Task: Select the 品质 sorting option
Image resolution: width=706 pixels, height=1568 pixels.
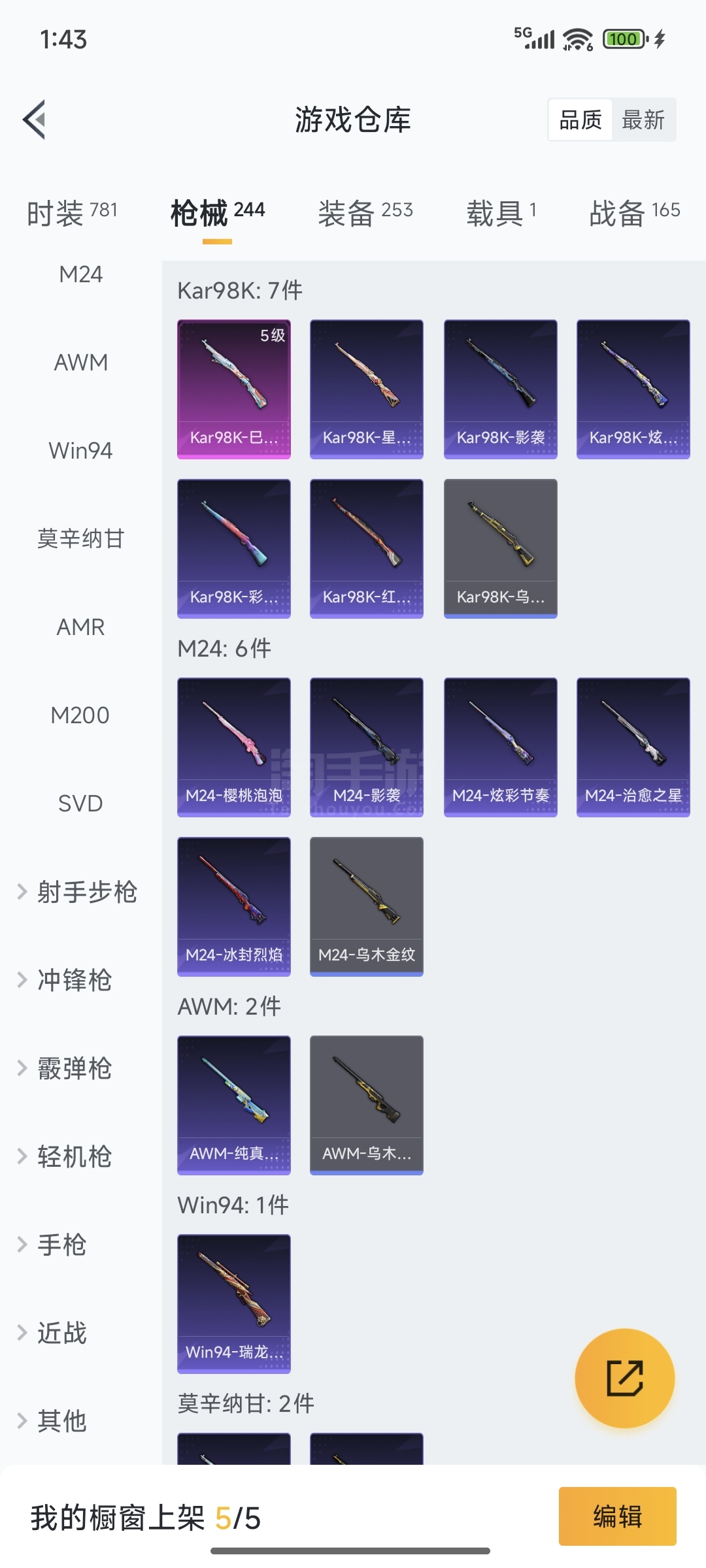Action: coord(580,120)
